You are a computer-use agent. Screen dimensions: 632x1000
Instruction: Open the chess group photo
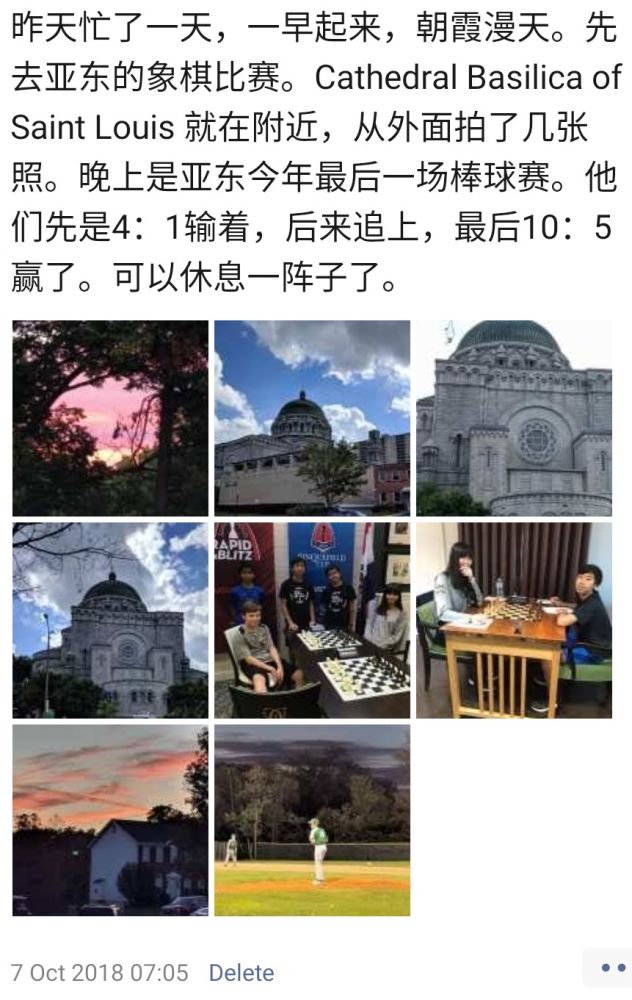pyautogui.click(x=312, y=620)
